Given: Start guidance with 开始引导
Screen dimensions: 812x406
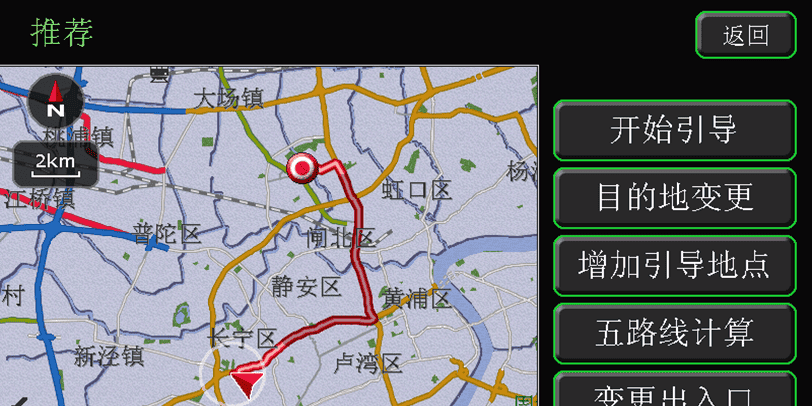Looking at the screenshot, I should coord(674,130).
